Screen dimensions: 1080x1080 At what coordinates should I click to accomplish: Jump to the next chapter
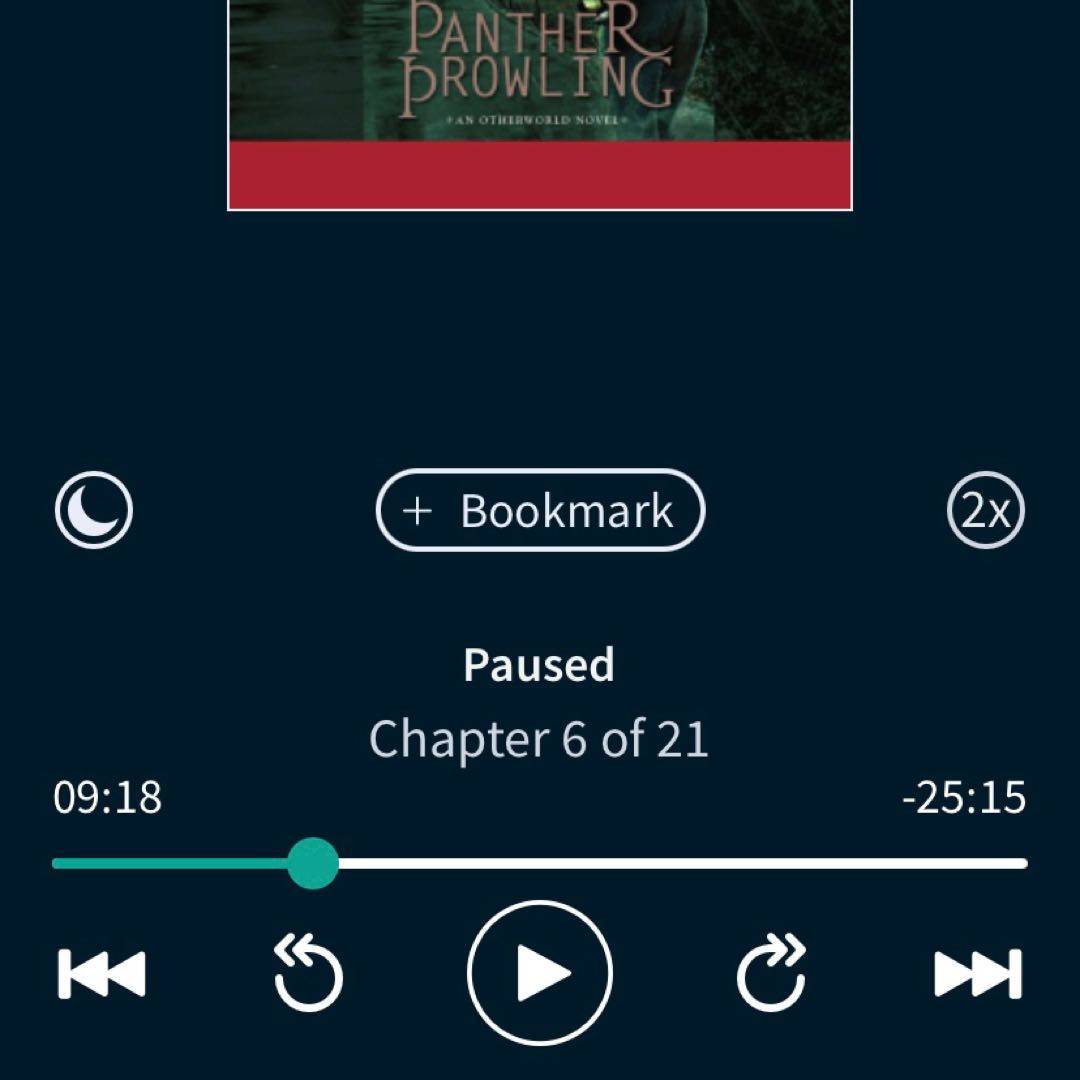pyautogui.click(x=977, y=973)
